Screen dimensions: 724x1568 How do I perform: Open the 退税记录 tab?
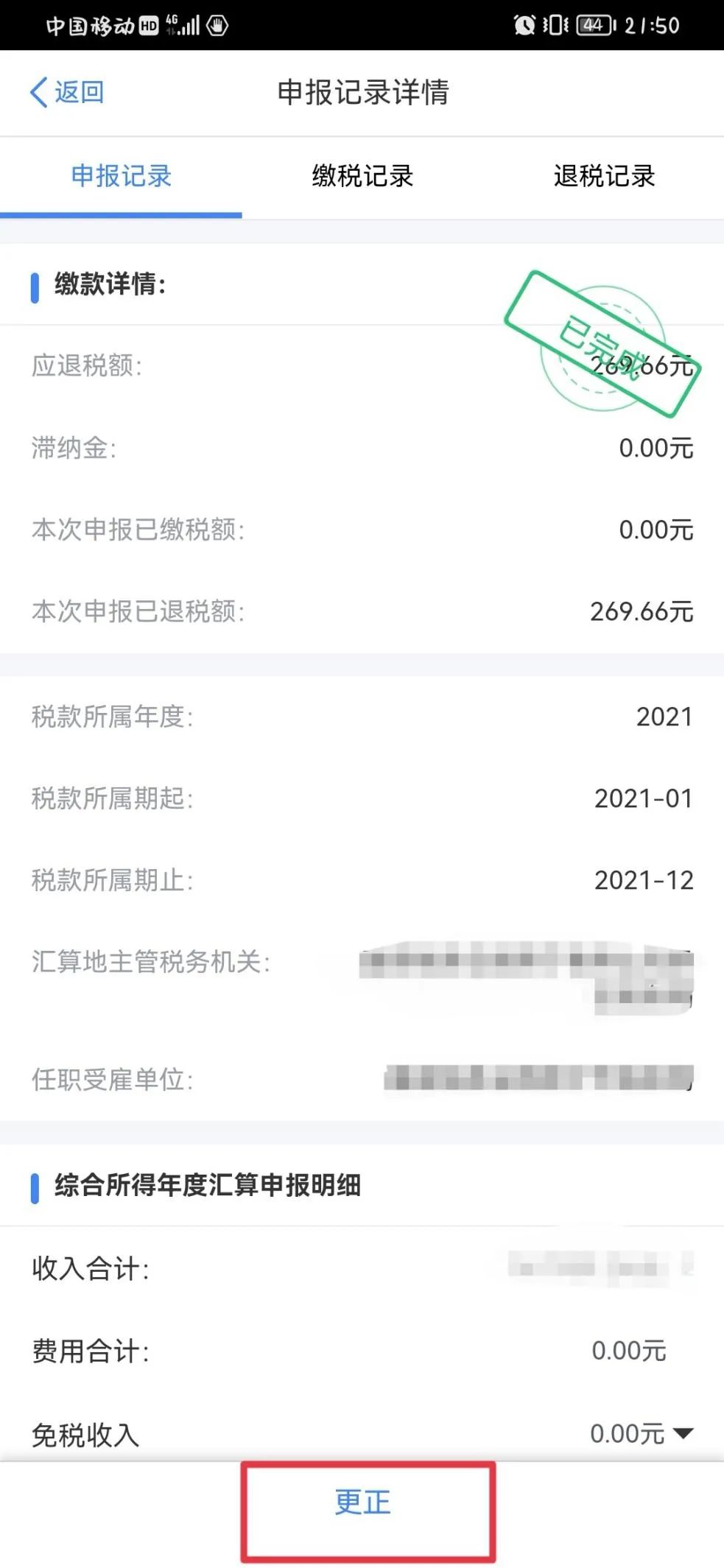tap(604, 177)
